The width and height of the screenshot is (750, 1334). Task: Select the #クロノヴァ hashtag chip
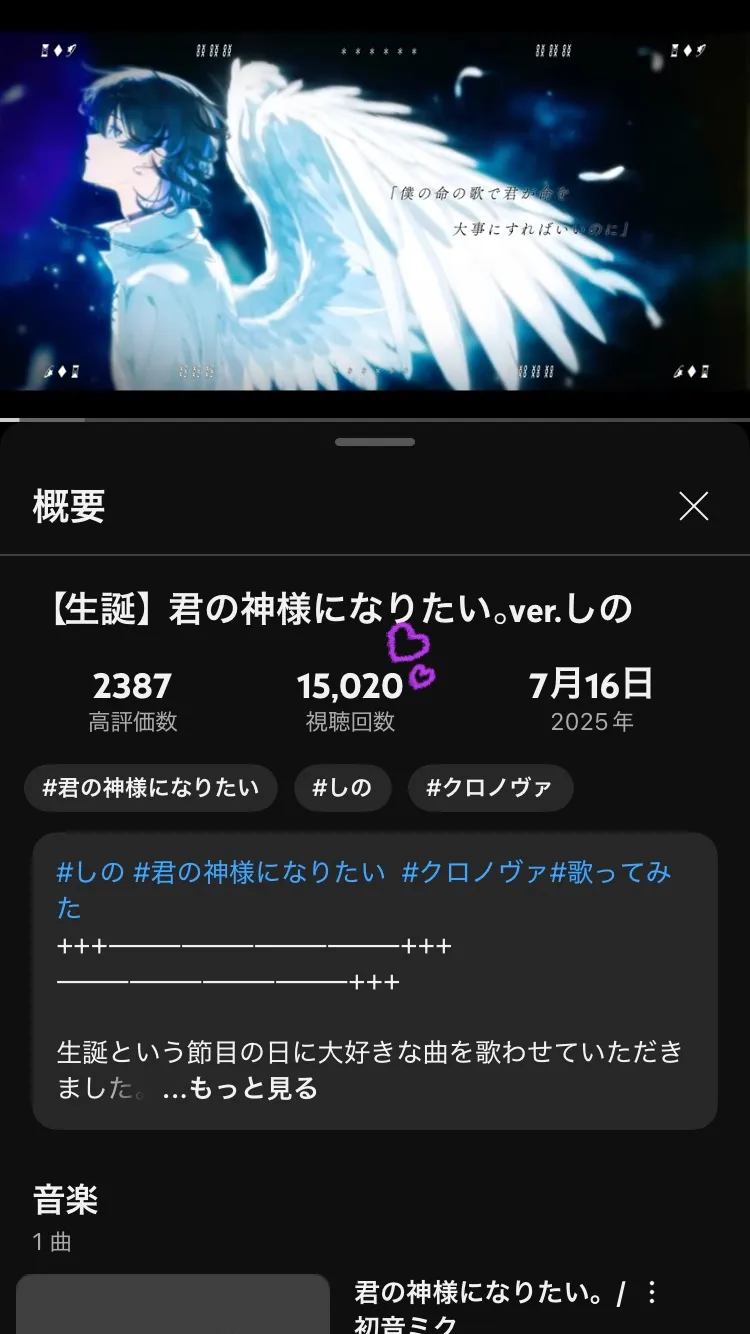click(x=490, y=788)
